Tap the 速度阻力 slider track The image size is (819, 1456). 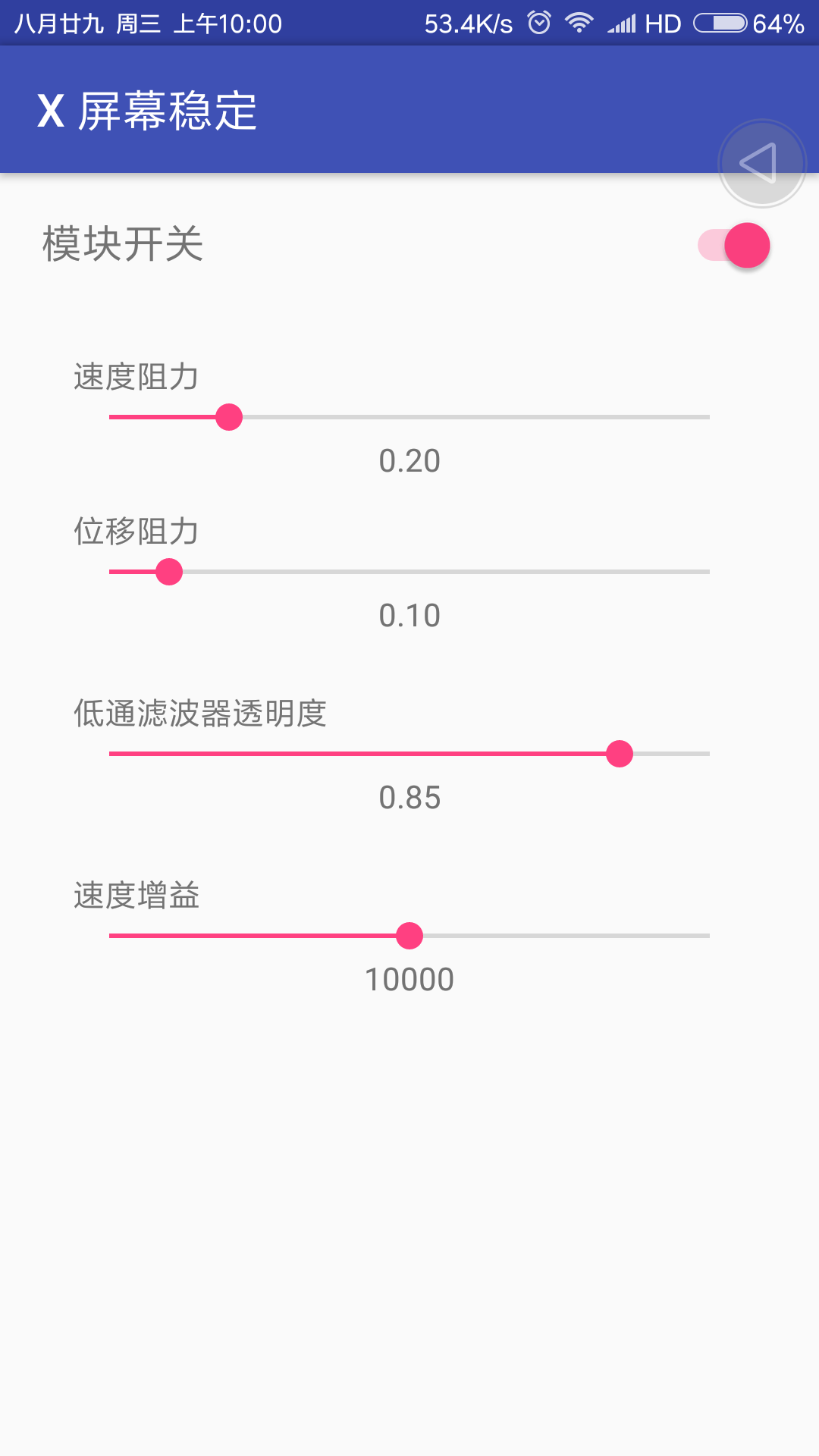409,417
